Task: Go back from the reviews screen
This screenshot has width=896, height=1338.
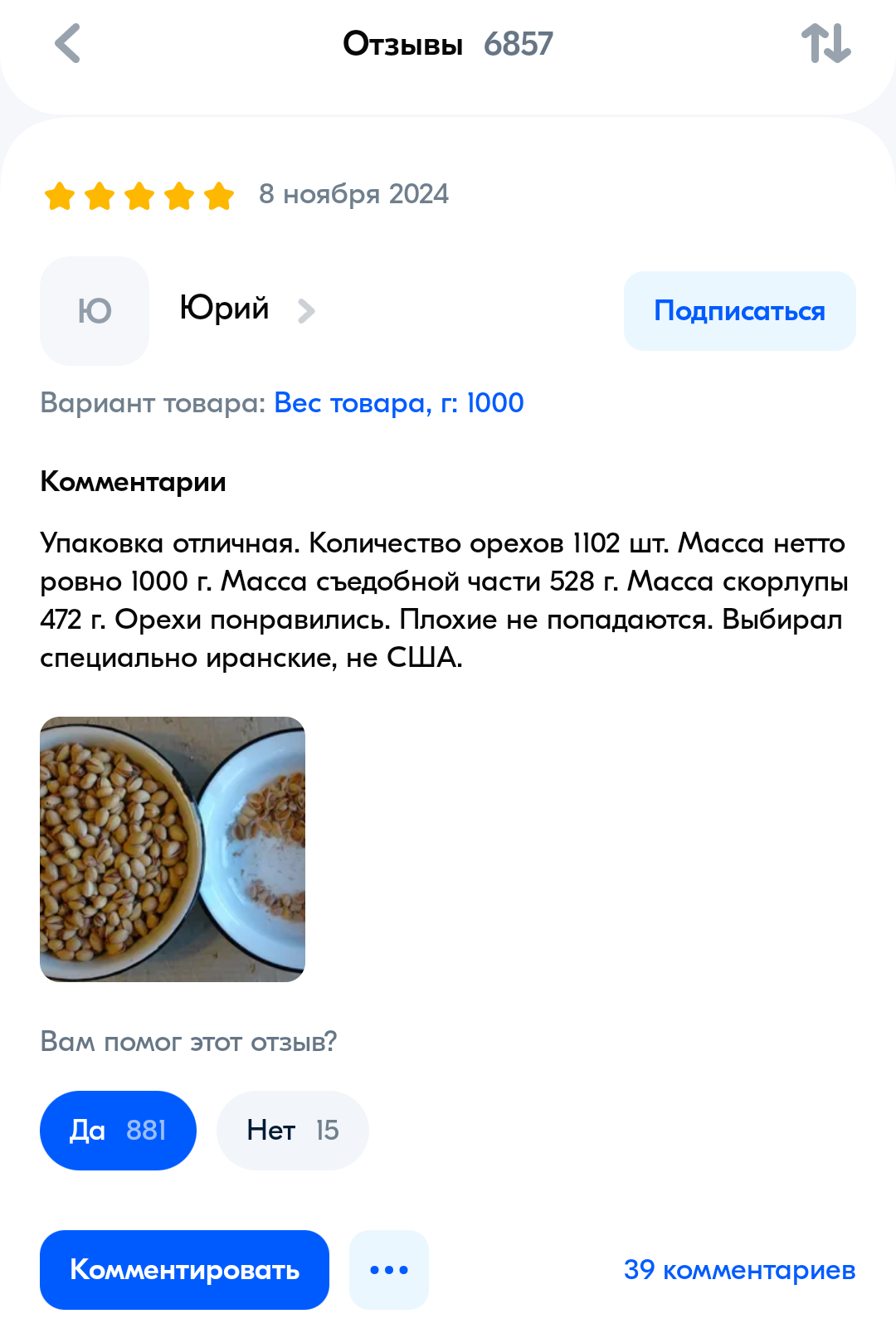Action: click(68, 43)
